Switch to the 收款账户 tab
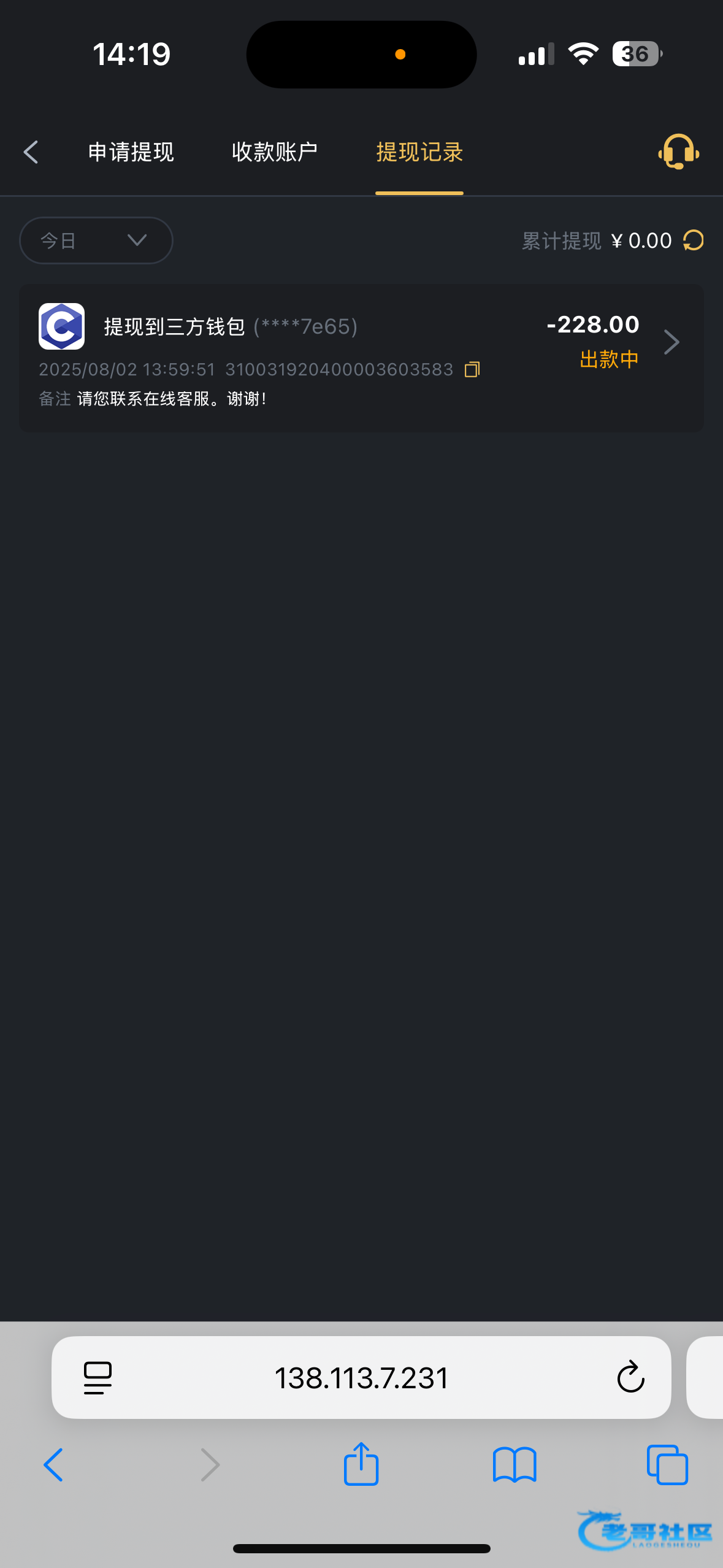The width and height of the screenshot is (723, 1568). (x=274, y=152)
